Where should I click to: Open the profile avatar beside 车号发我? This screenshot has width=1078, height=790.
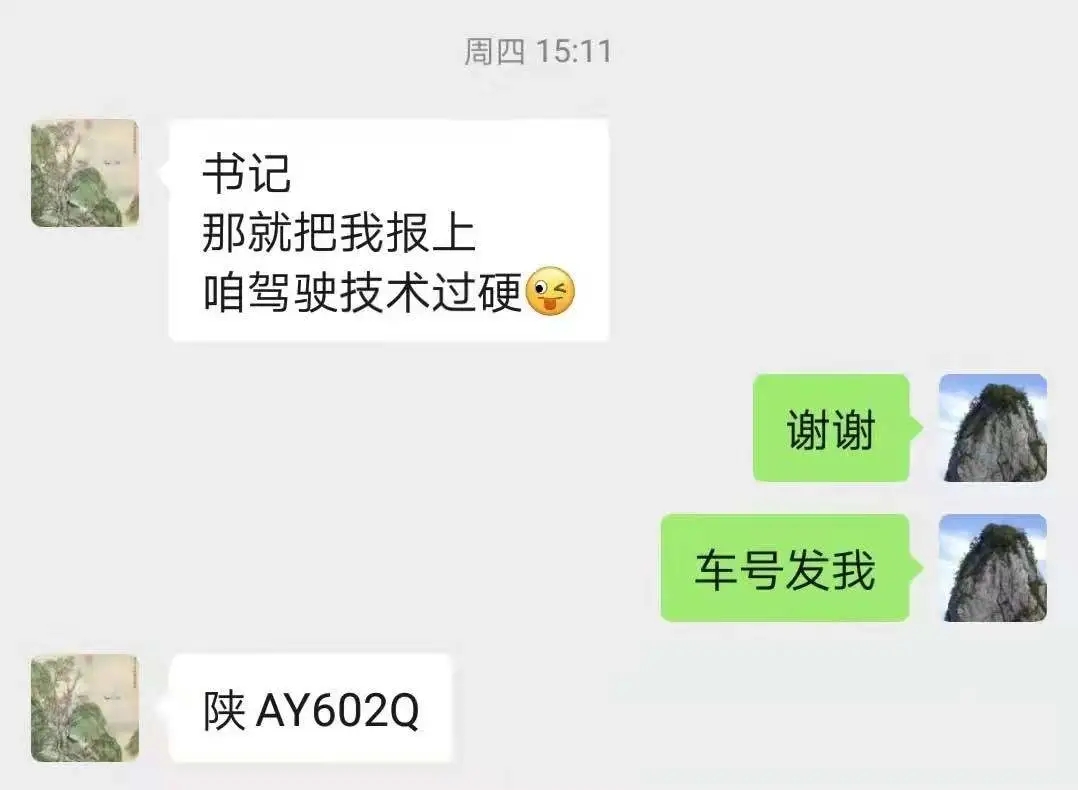[994, 568]
